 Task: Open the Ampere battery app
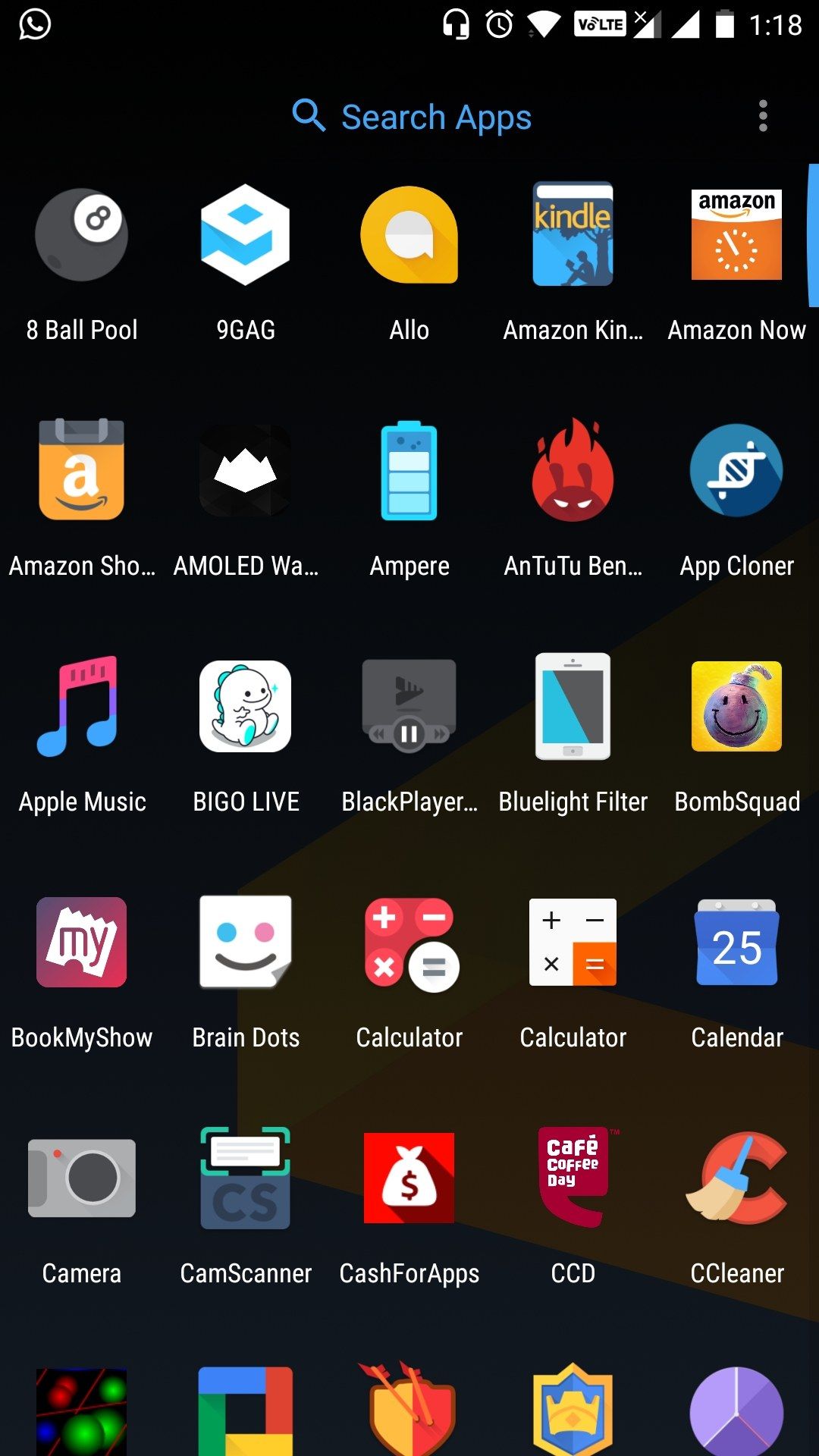[x=409, y=471]
